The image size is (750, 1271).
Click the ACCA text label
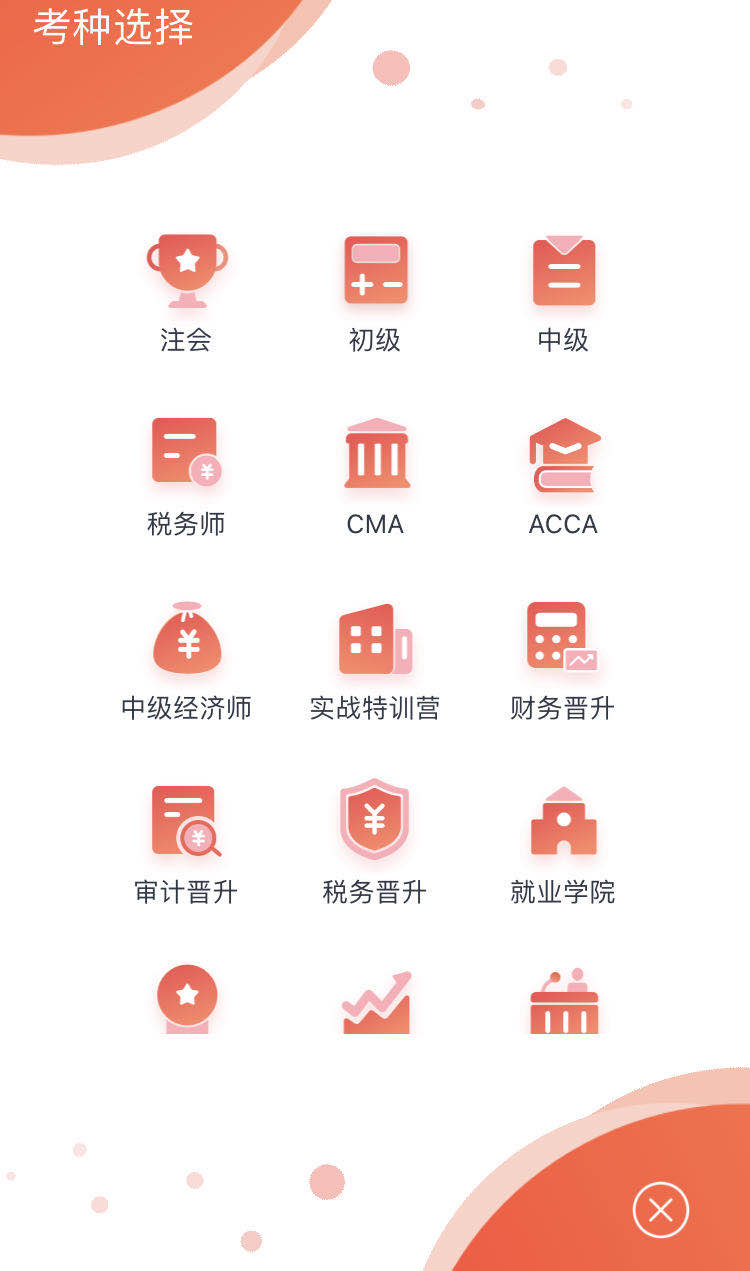[x=563, y=523]
